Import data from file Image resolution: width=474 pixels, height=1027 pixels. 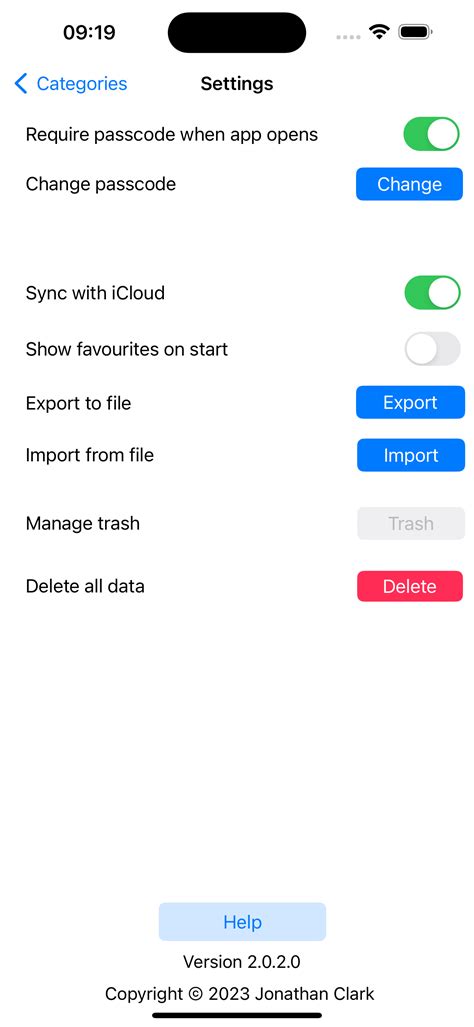click(x=410, y=455)
